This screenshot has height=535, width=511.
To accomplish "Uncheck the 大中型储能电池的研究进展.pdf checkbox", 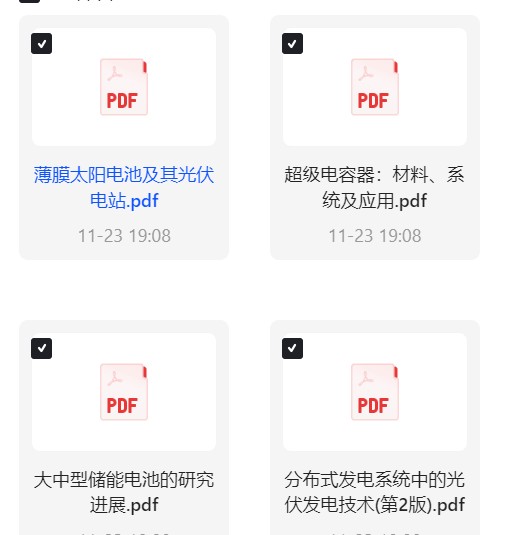I will [x=41, y=348].
